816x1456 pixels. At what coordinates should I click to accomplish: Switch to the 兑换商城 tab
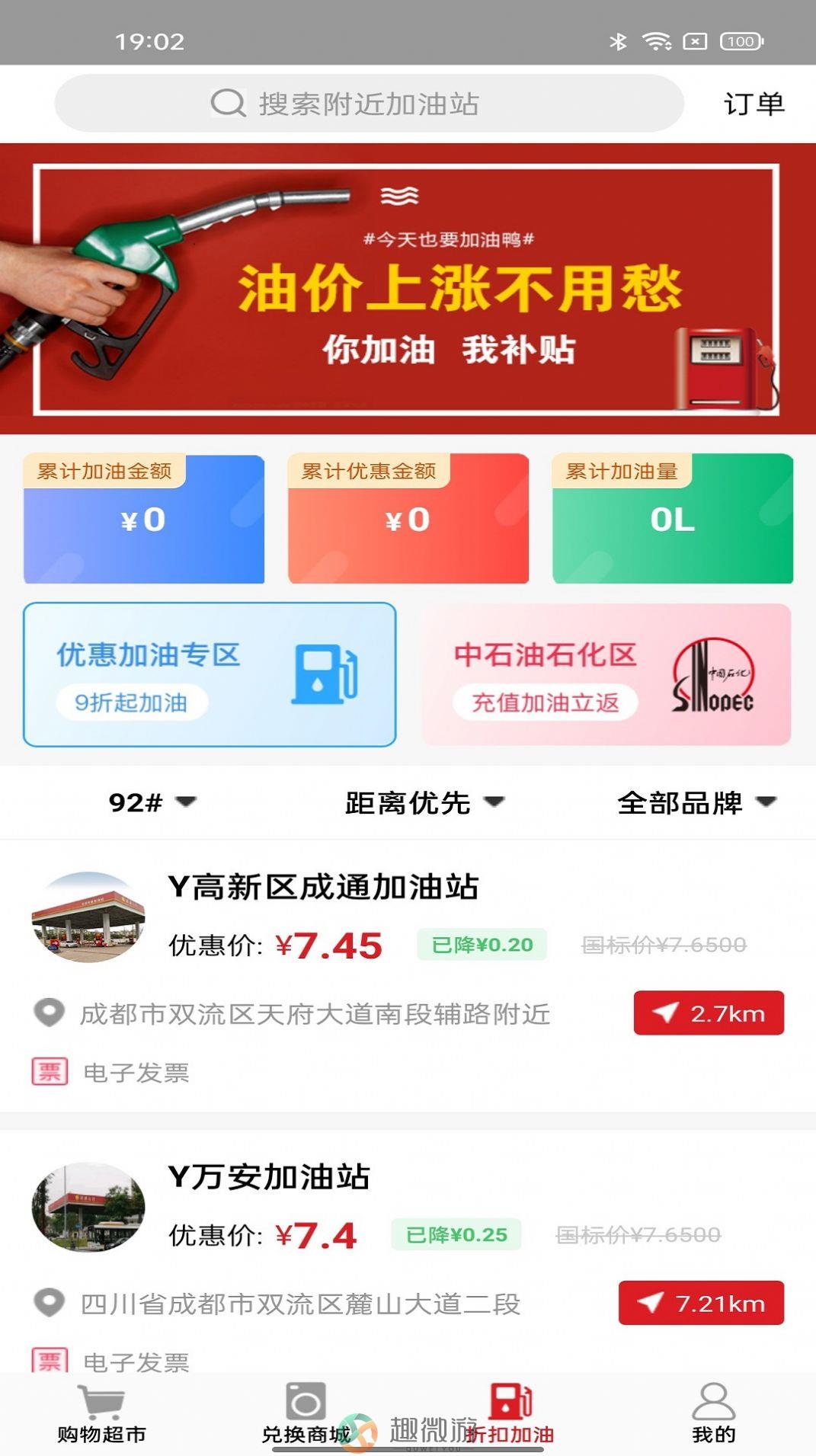point(306,1414)
